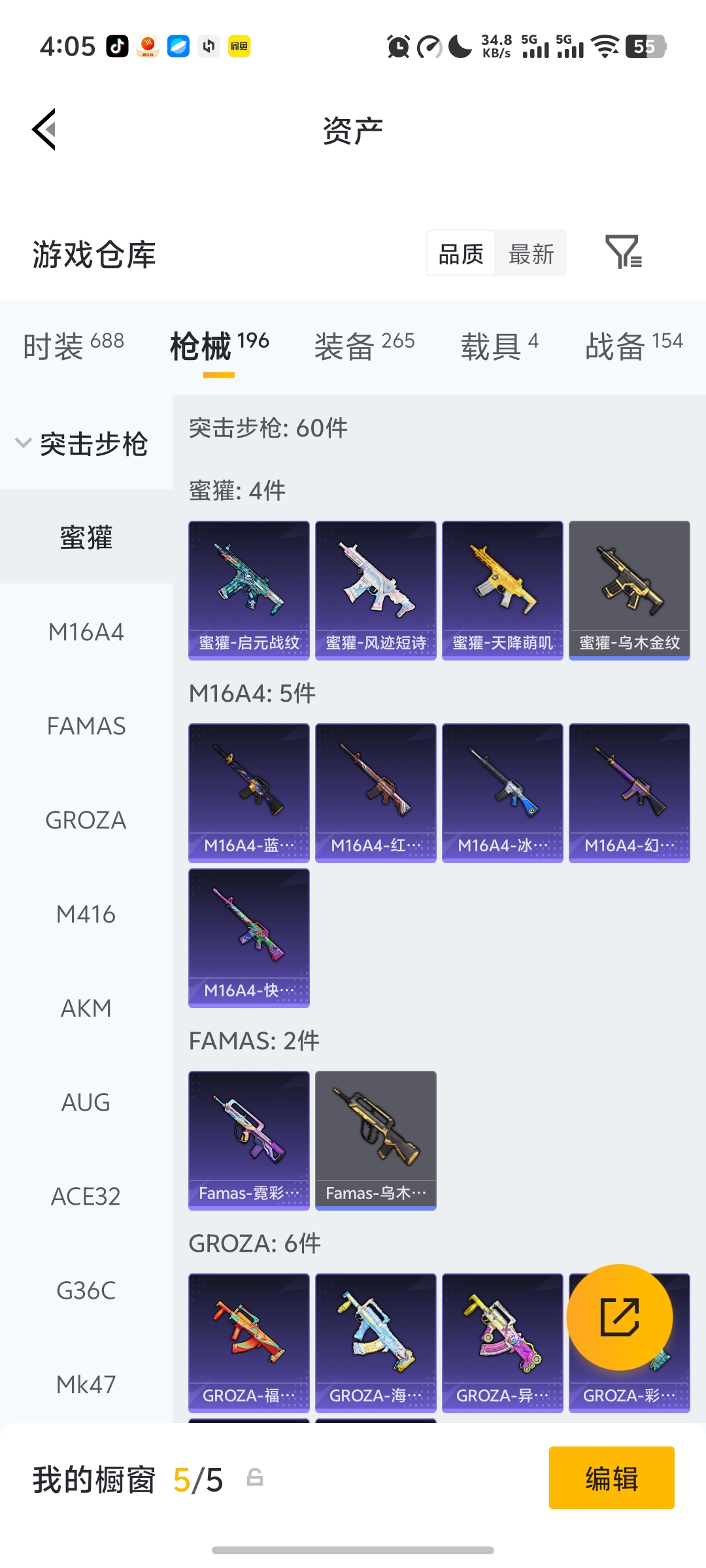The height and width of the screenshot is (1568, 706).
Task: Collapse the 突击步枪 category chevron
Action: click(x=24, y=443)
